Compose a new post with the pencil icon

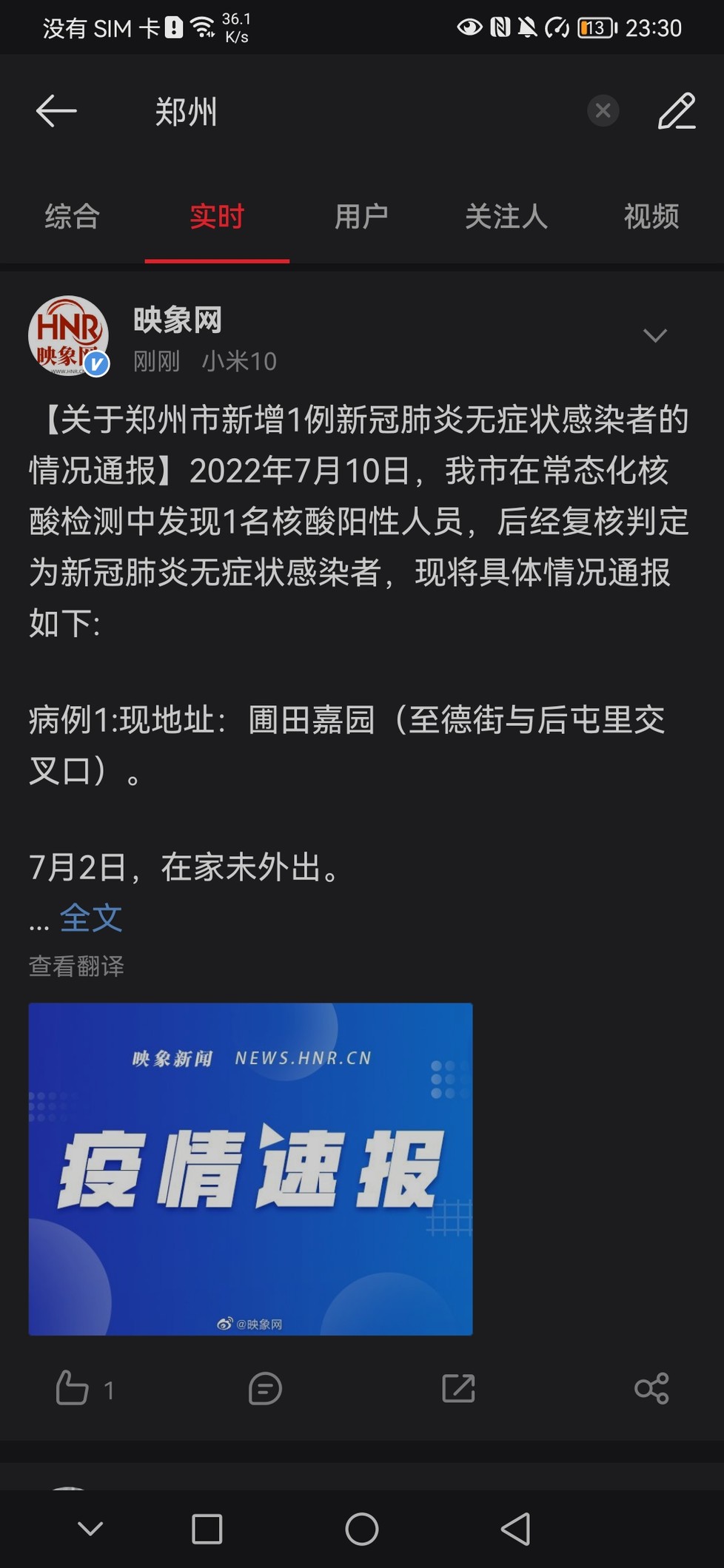point(677,111)
